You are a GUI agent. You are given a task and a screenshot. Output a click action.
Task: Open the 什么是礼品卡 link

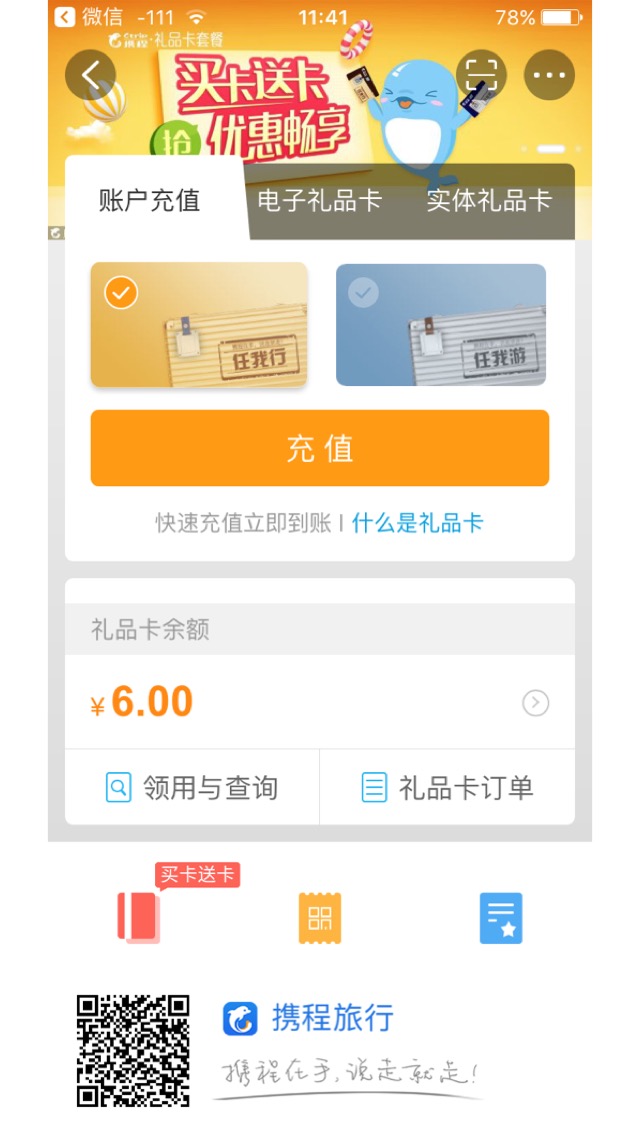[x=417, y=522]
